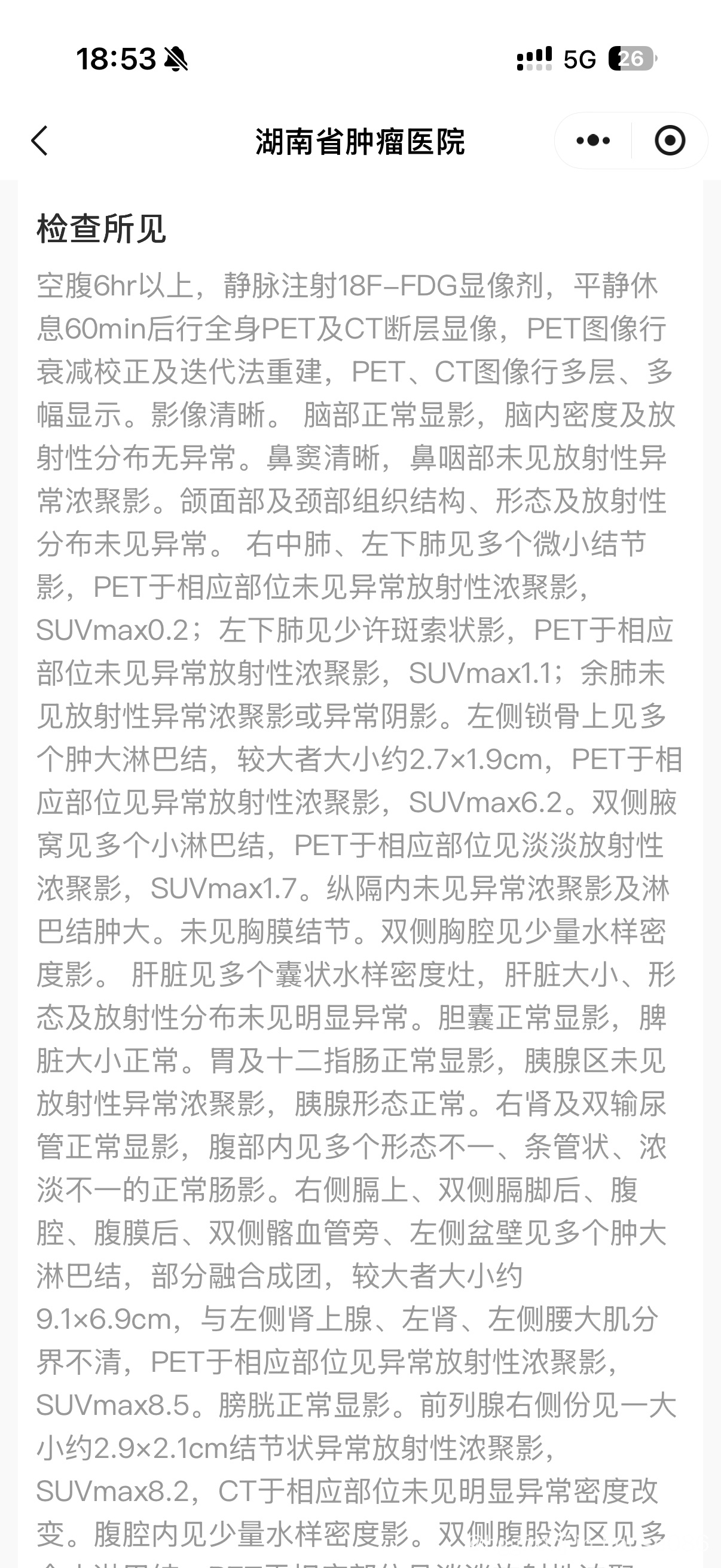This screenshot has height=1568, width=721.
Task: Close the mini program with the circle button
Action: pyautogui.click(x=670, y=141)
